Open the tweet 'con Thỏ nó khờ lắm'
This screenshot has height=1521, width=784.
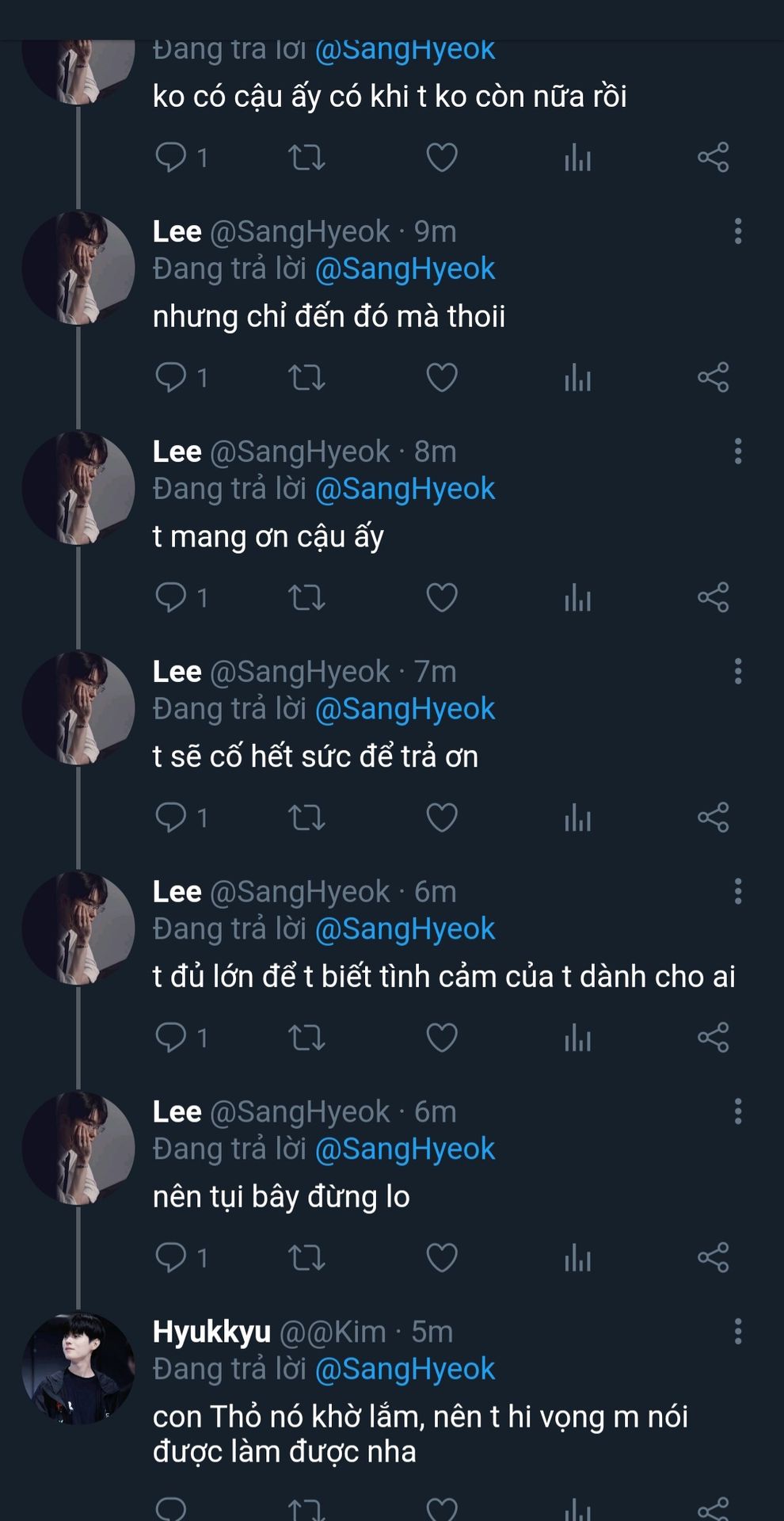pos(420,1434)
